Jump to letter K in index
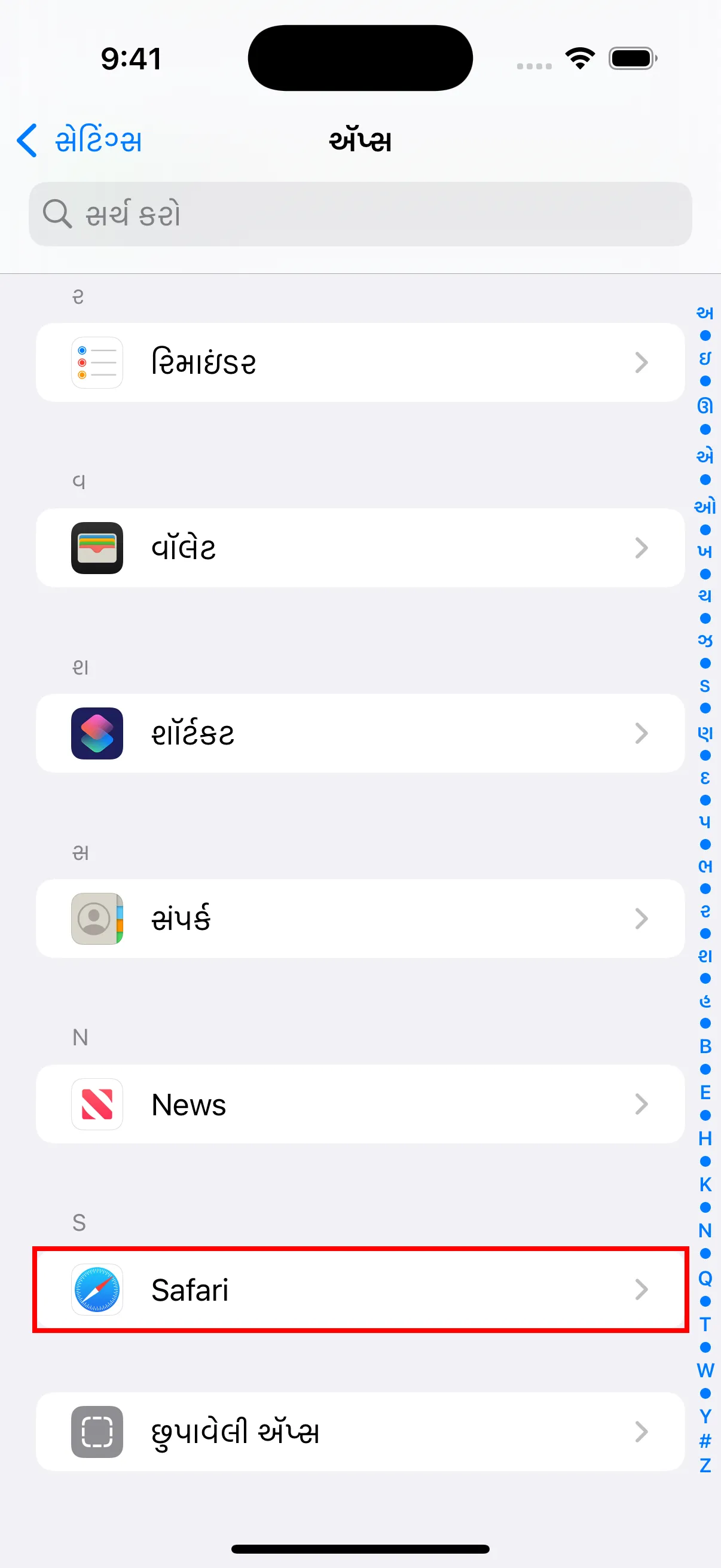 (x=705, y=1185)
